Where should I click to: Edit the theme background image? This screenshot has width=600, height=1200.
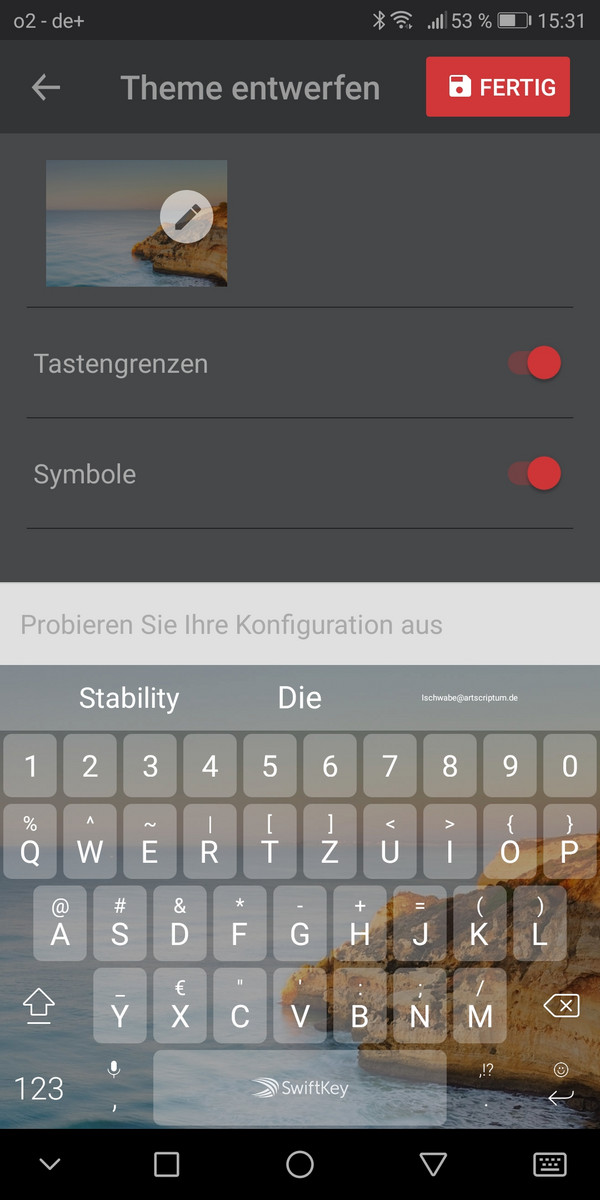click(x=186, y=216)
